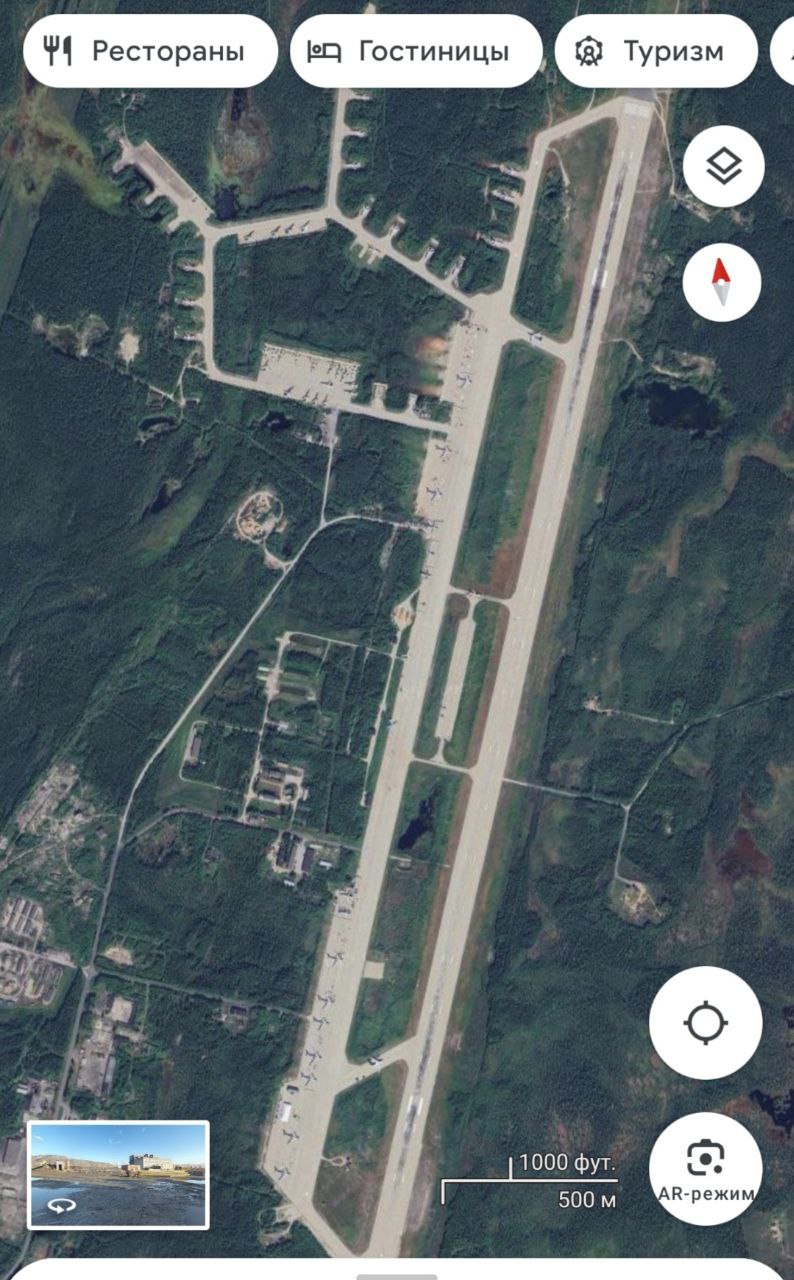
Task: Open the Street View preview thumbnail
Action: pos(118,1174)
